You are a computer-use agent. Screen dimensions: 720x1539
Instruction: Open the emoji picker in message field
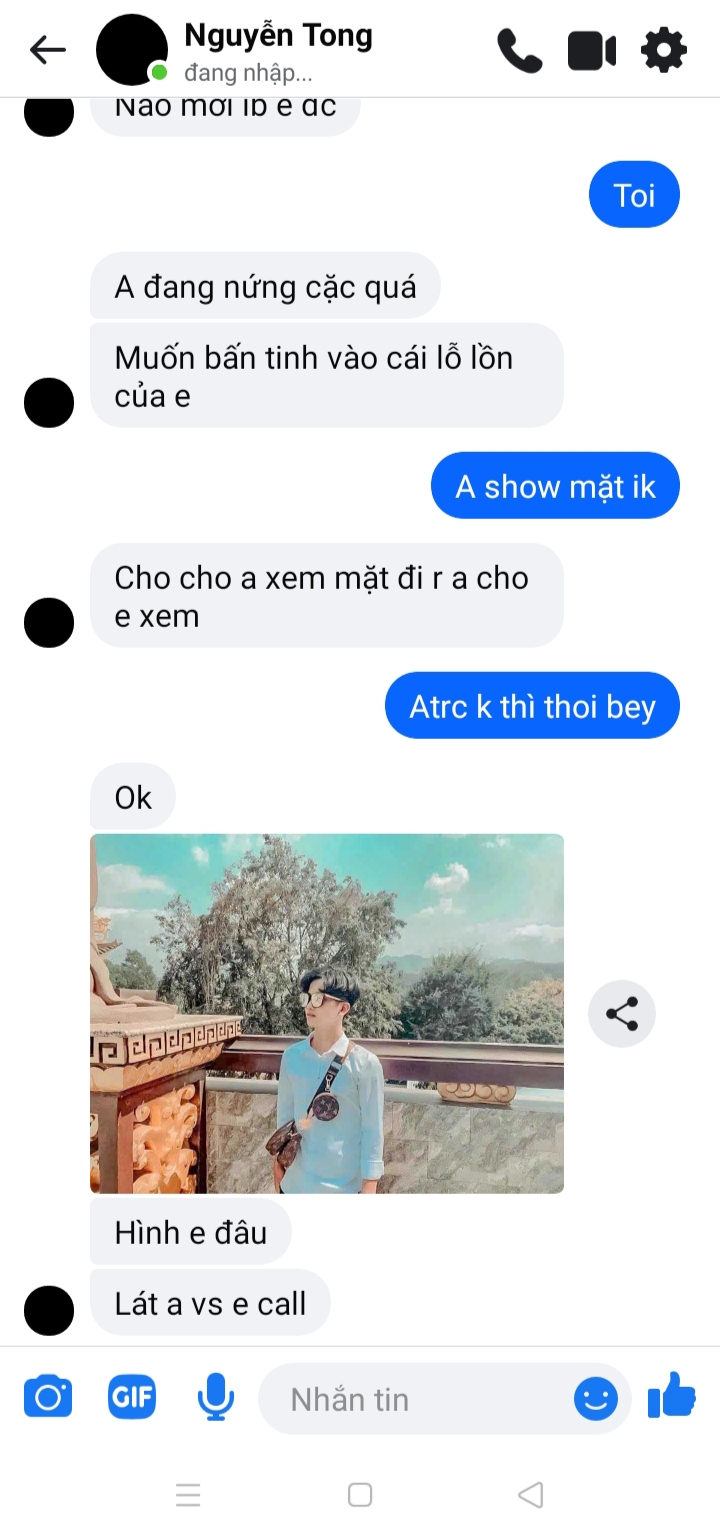tap(595, 1399)
